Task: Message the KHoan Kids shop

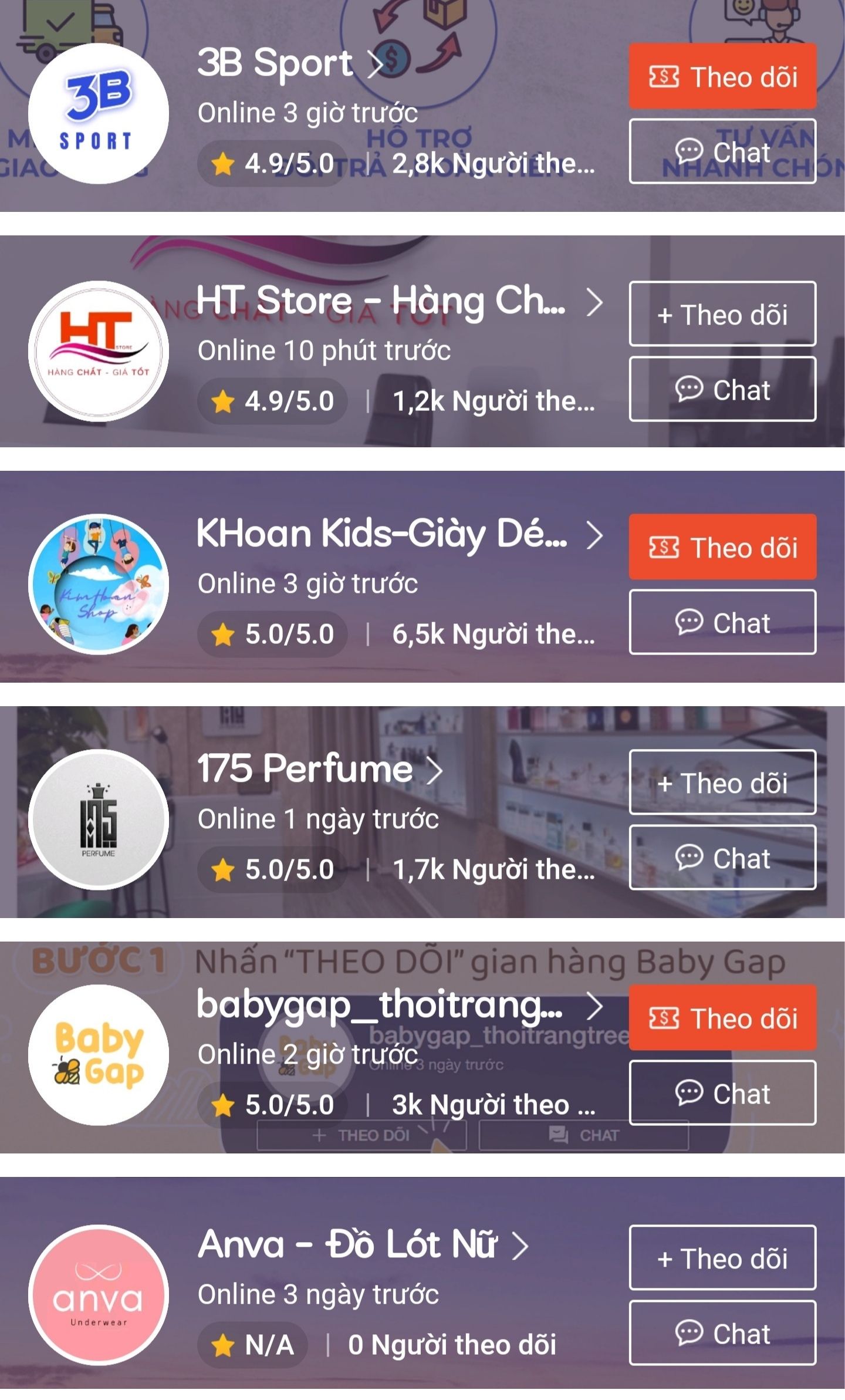Action: click(x=722, y=622)
